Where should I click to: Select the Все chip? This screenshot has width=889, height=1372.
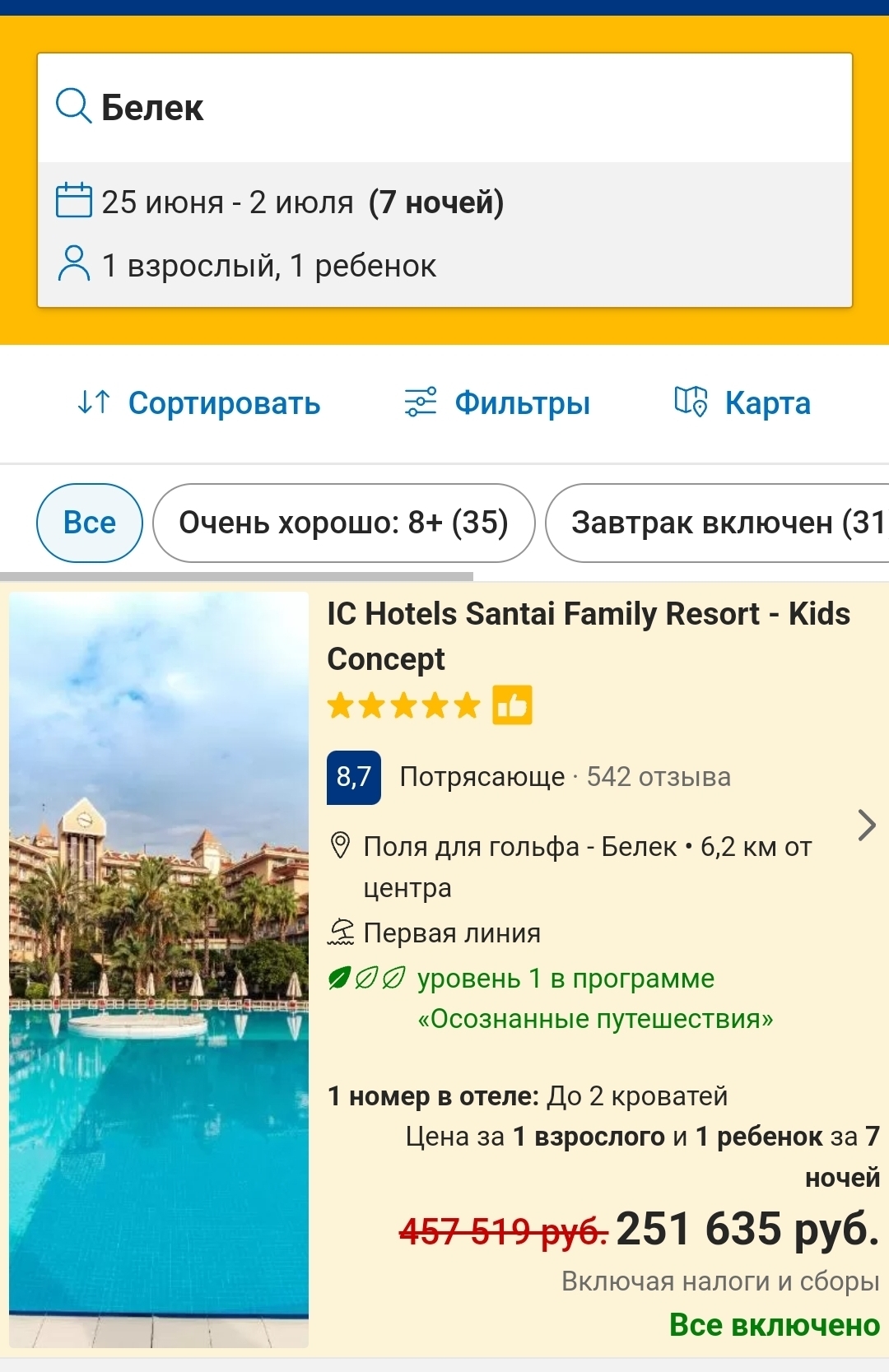coord(90,523)
